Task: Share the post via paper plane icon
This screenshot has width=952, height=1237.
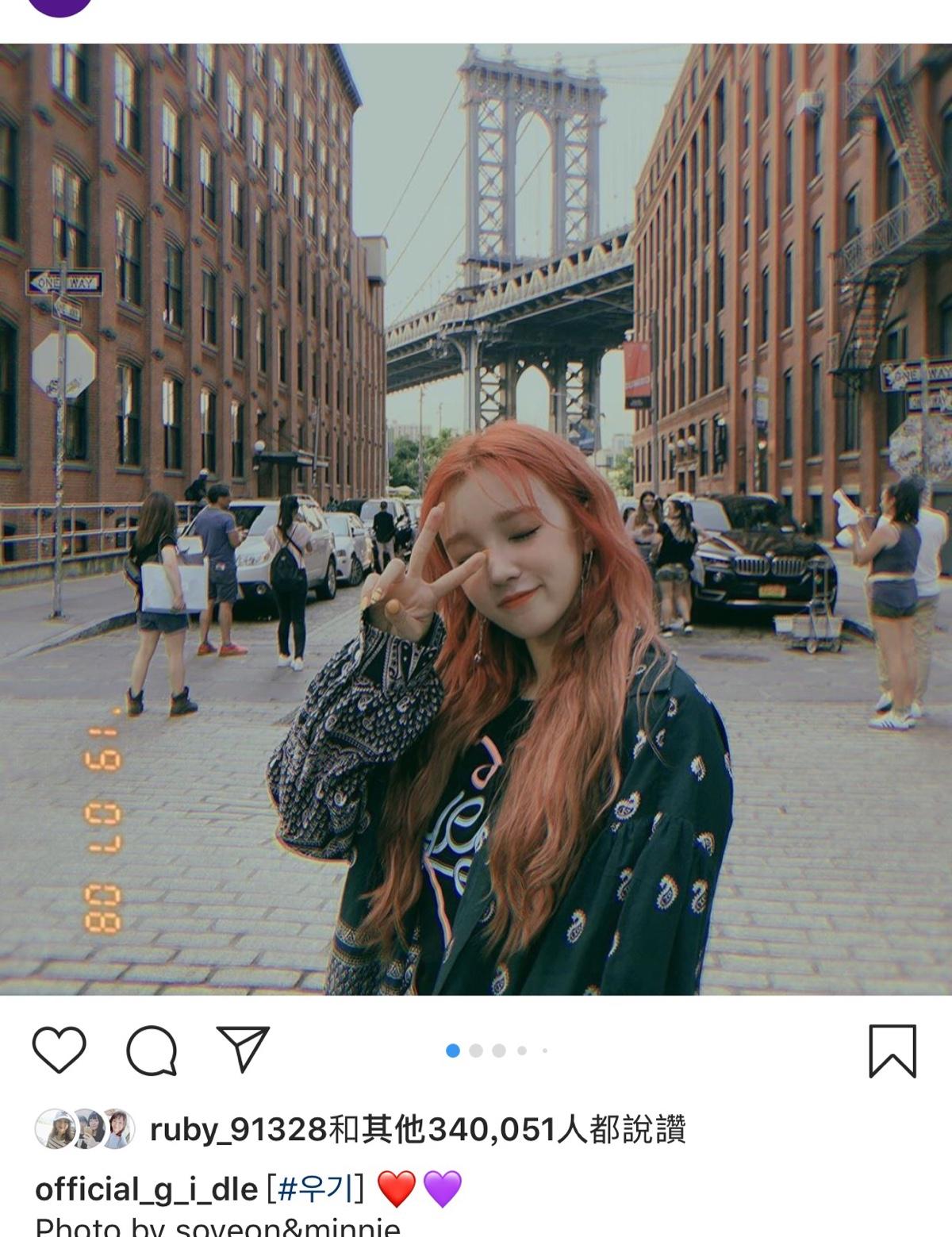Action: pos(243,1051)
